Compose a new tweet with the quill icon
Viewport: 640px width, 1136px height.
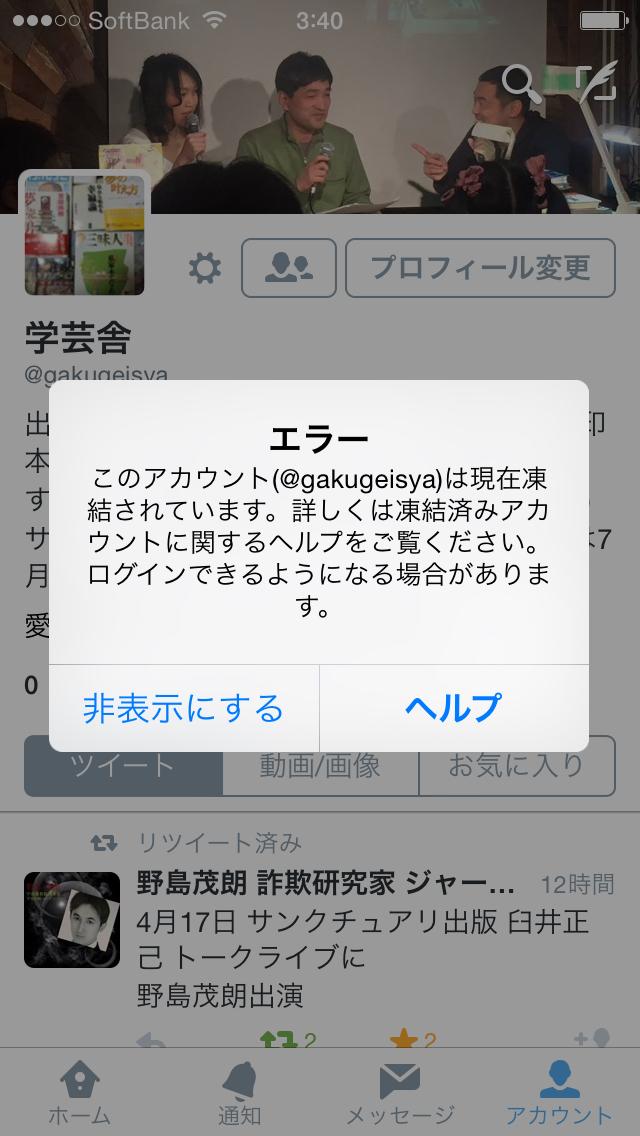[x=597, y=83]
